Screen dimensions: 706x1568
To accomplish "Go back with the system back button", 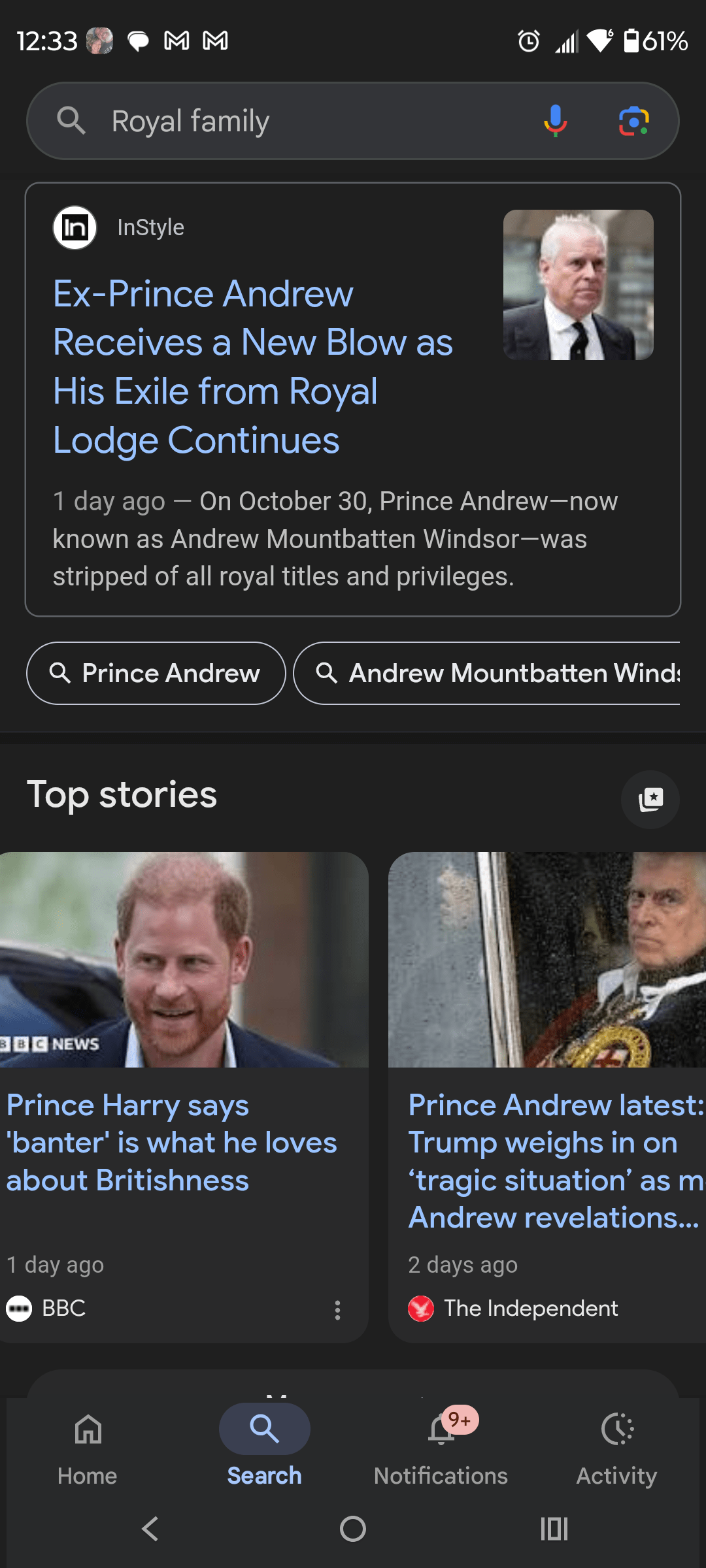I will click(x=150, y=1529).
